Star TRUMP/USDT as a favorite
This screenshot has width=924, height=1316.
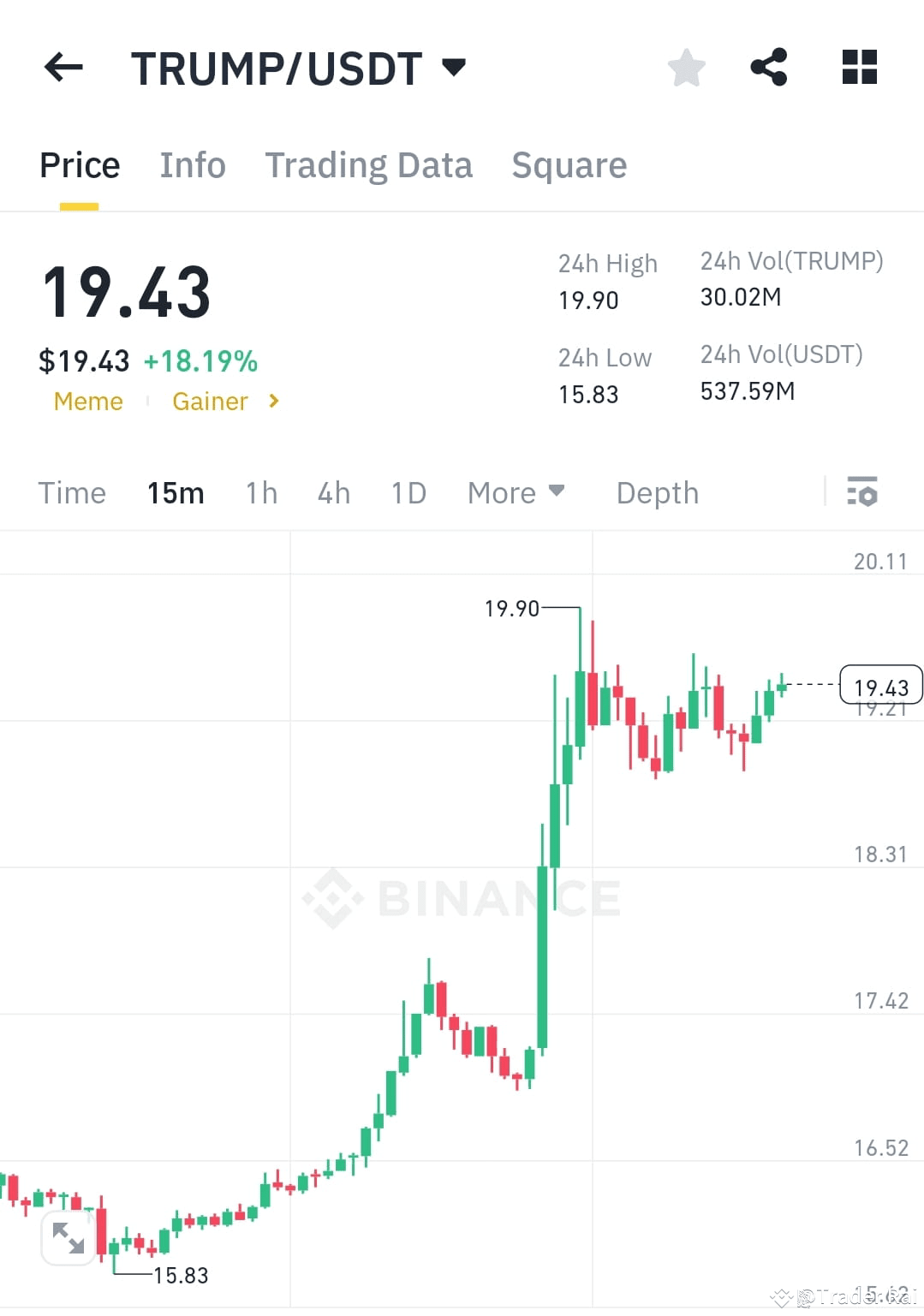[x=686, y=68]
